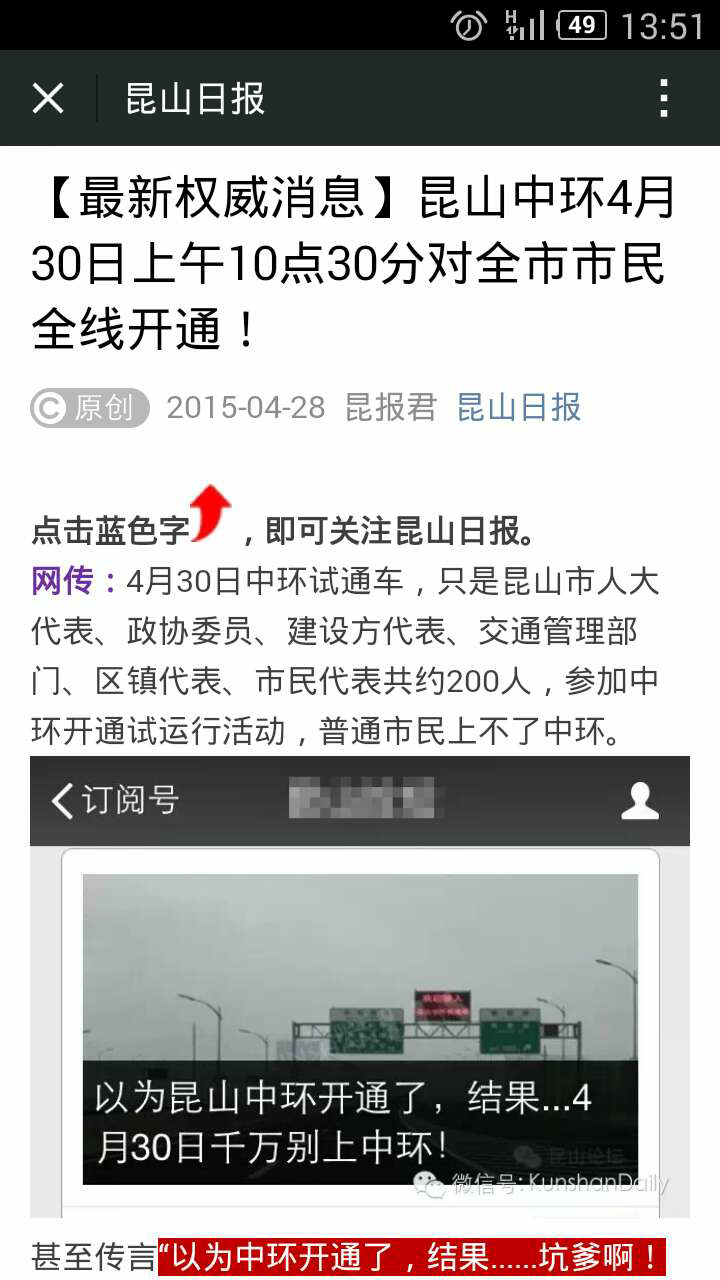Screen dimensions: 720x1280
Task: Open the blue 昆山日报 account link
Action: 518,407
